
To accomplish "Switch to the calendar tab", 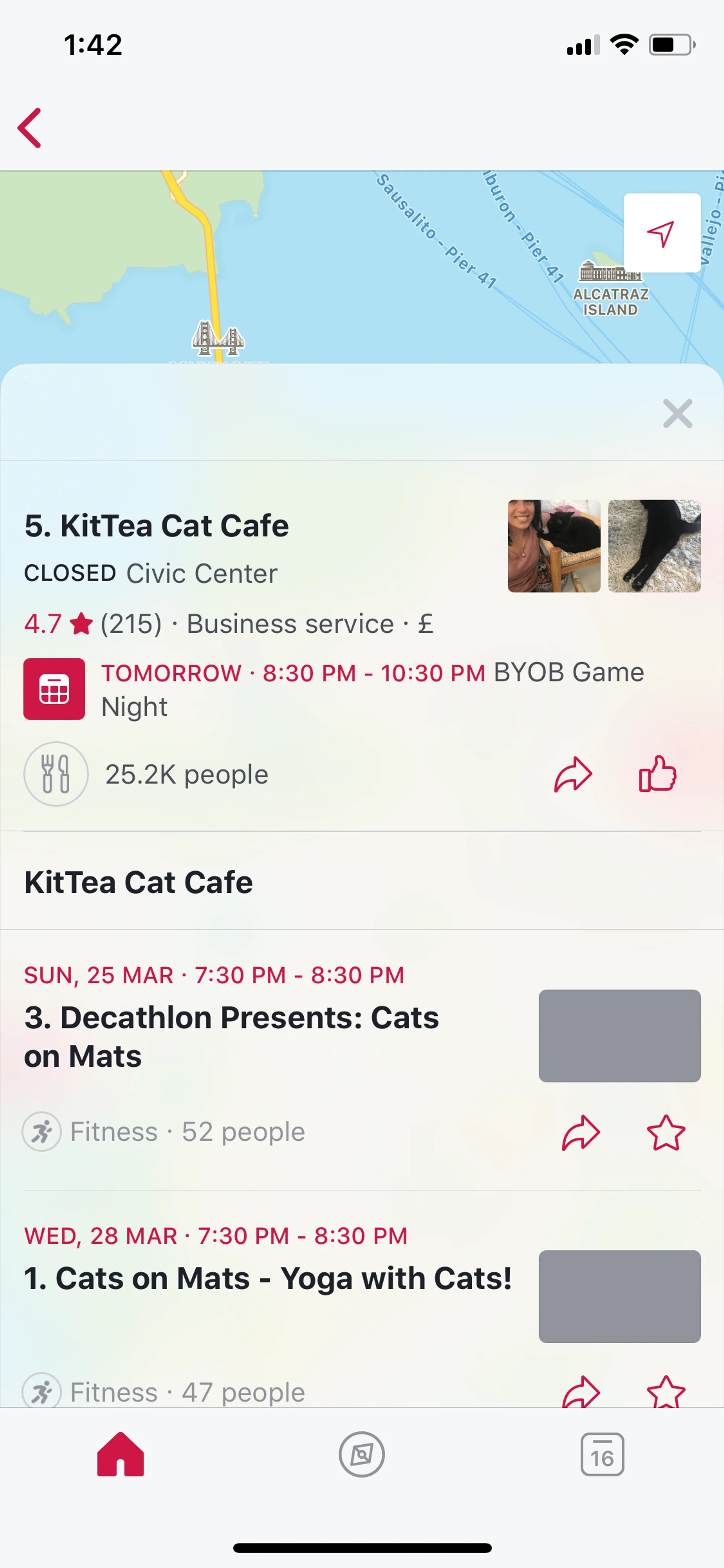I will (602, 1454).
